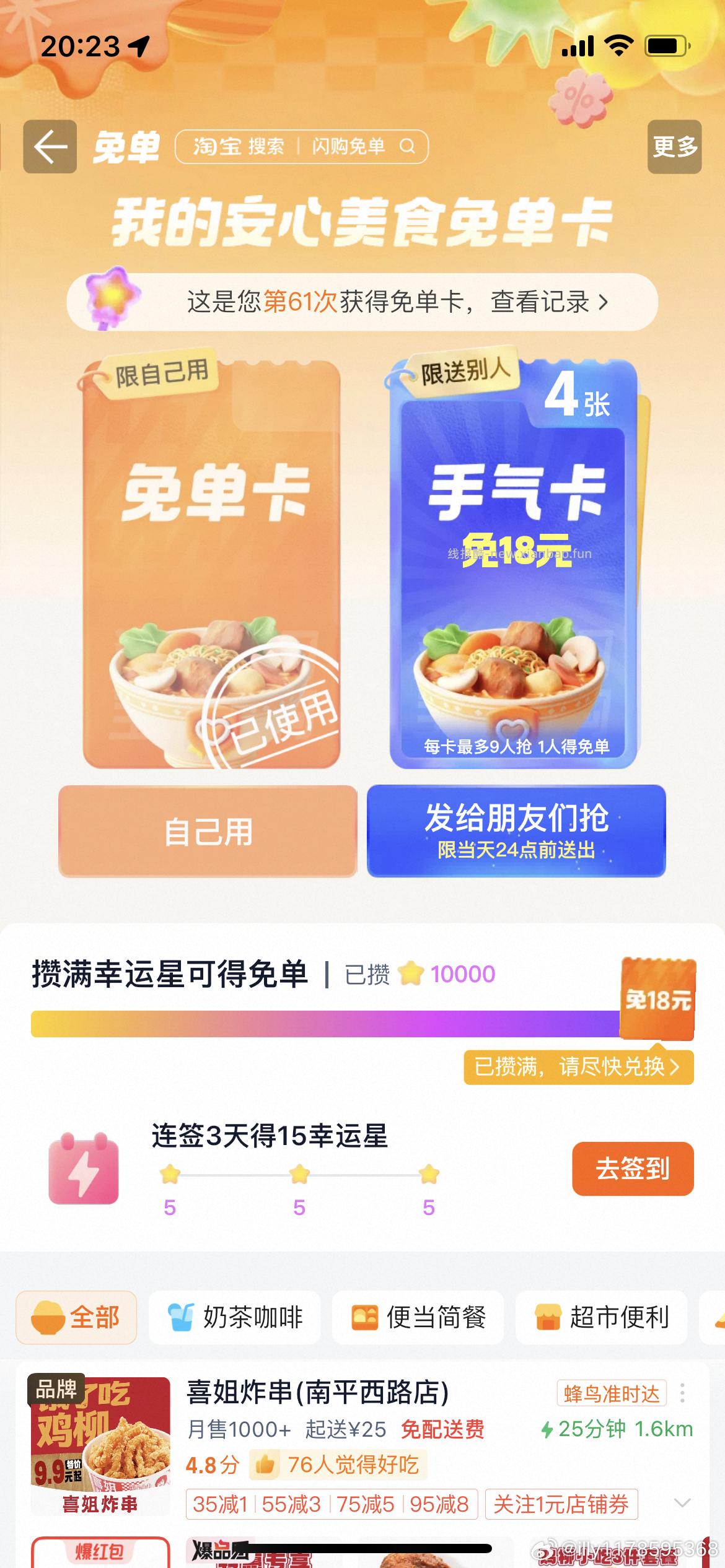Screen dimensions: 725x1568
Task: Open 更多 menu at top right
Action: pyautogui.click(x=675, y=147)
